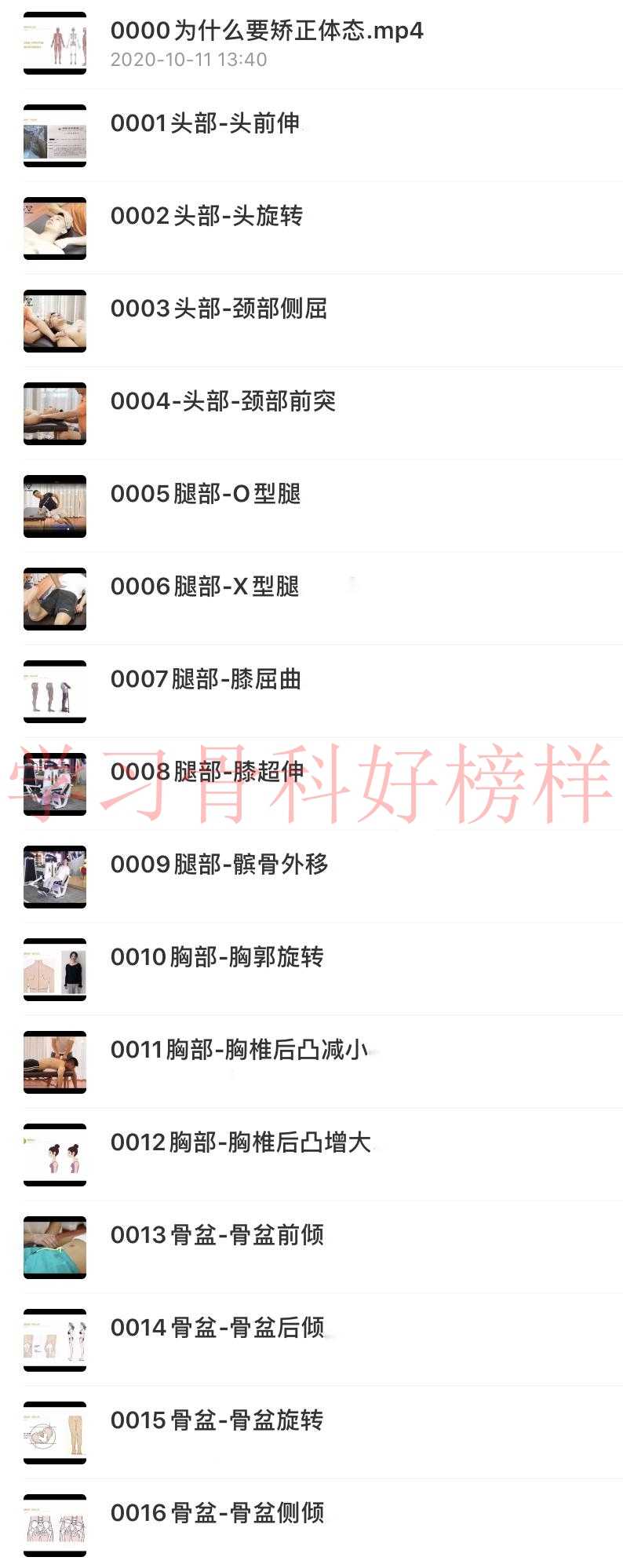Open 0006 腿部-X型腿 video
The image size is (623, 1568).
[x=205, y=587]
